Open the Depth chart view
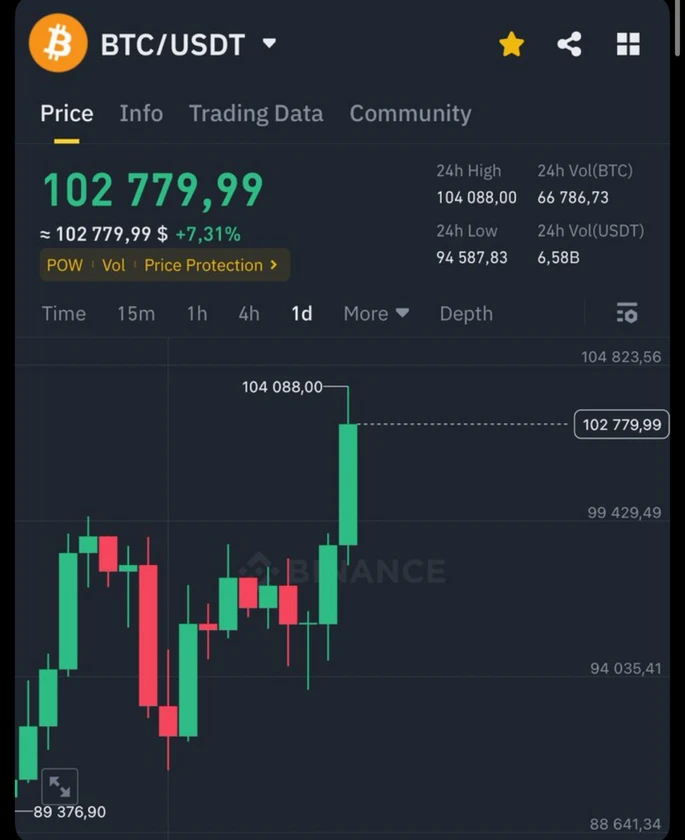Image resolution: width=685 pixels, height=840 pixels. 466,313
